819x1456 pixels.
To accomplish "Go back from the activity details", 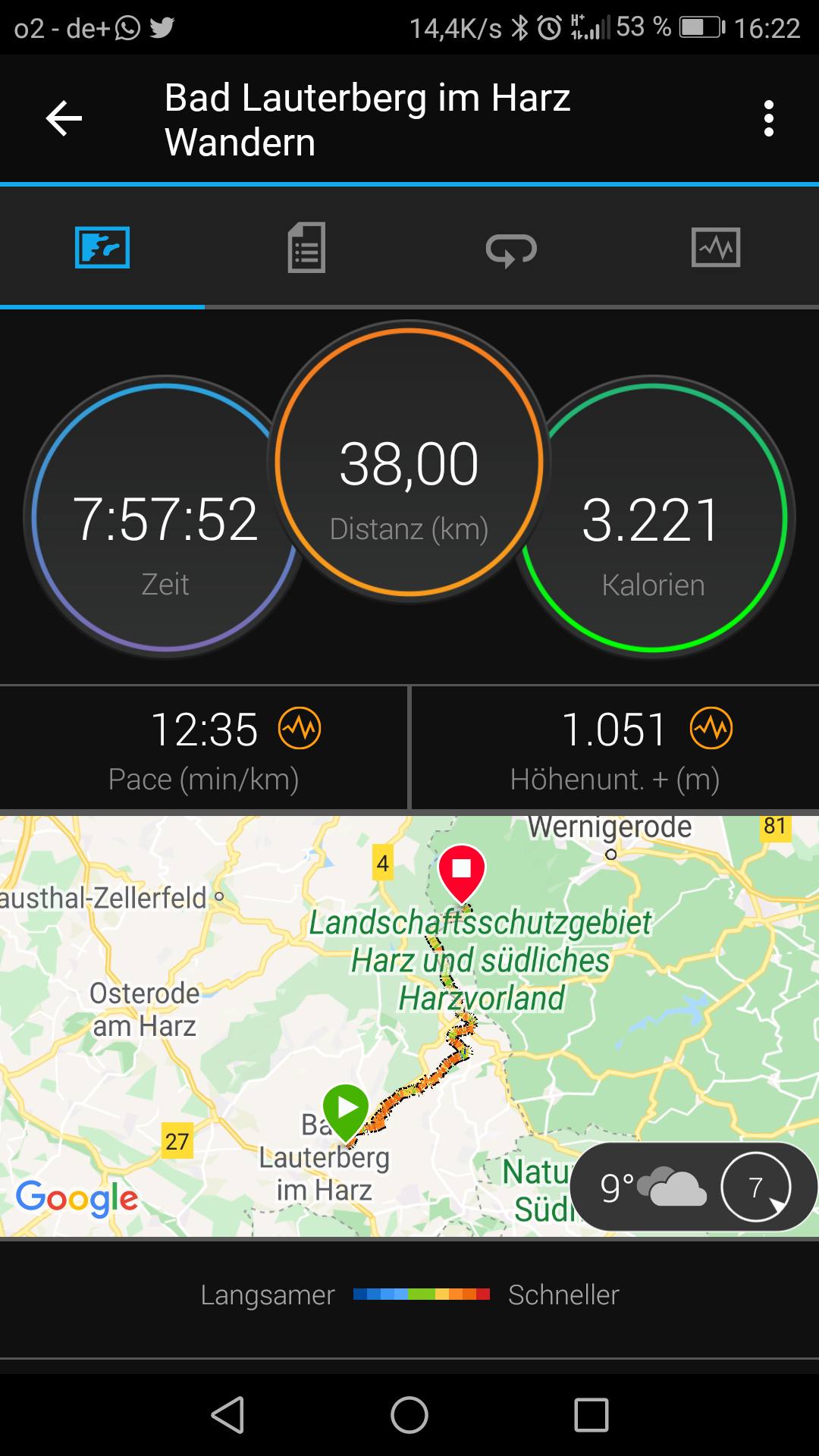I will 64,119.
